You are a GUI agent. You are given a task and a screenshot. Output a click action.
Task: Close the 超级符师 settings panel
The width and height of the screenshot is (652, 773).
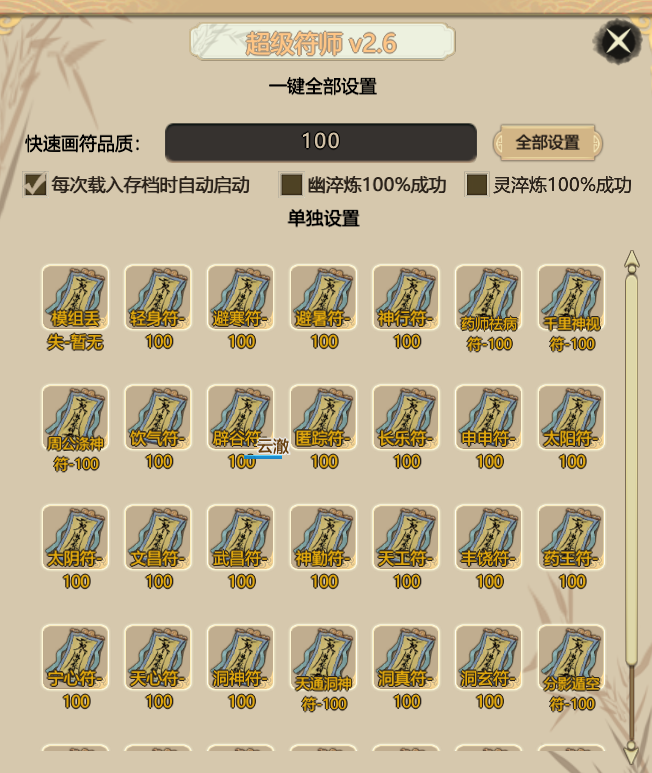pos(619,41)
